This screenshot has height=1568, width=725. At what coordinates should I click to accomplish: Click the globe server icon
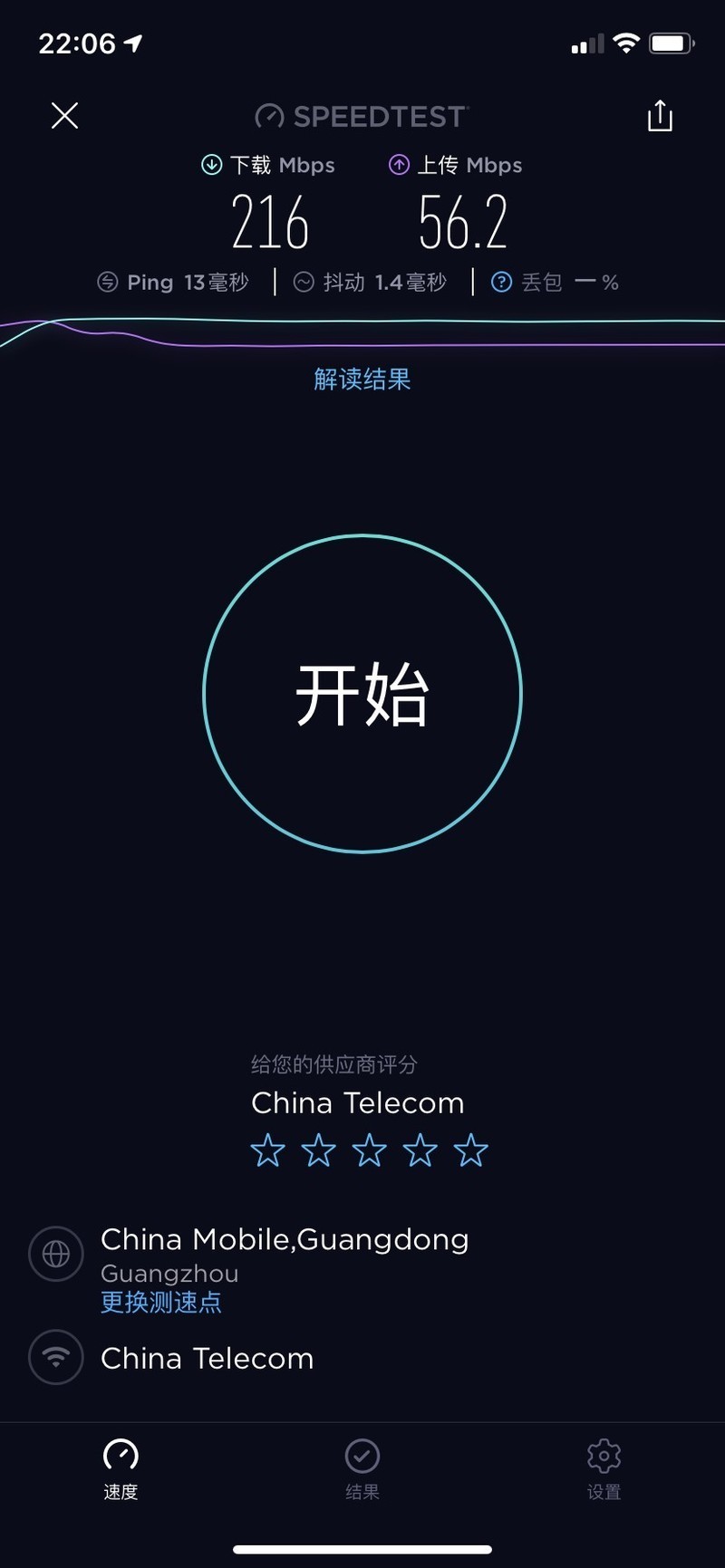[x=55, y=1255]
